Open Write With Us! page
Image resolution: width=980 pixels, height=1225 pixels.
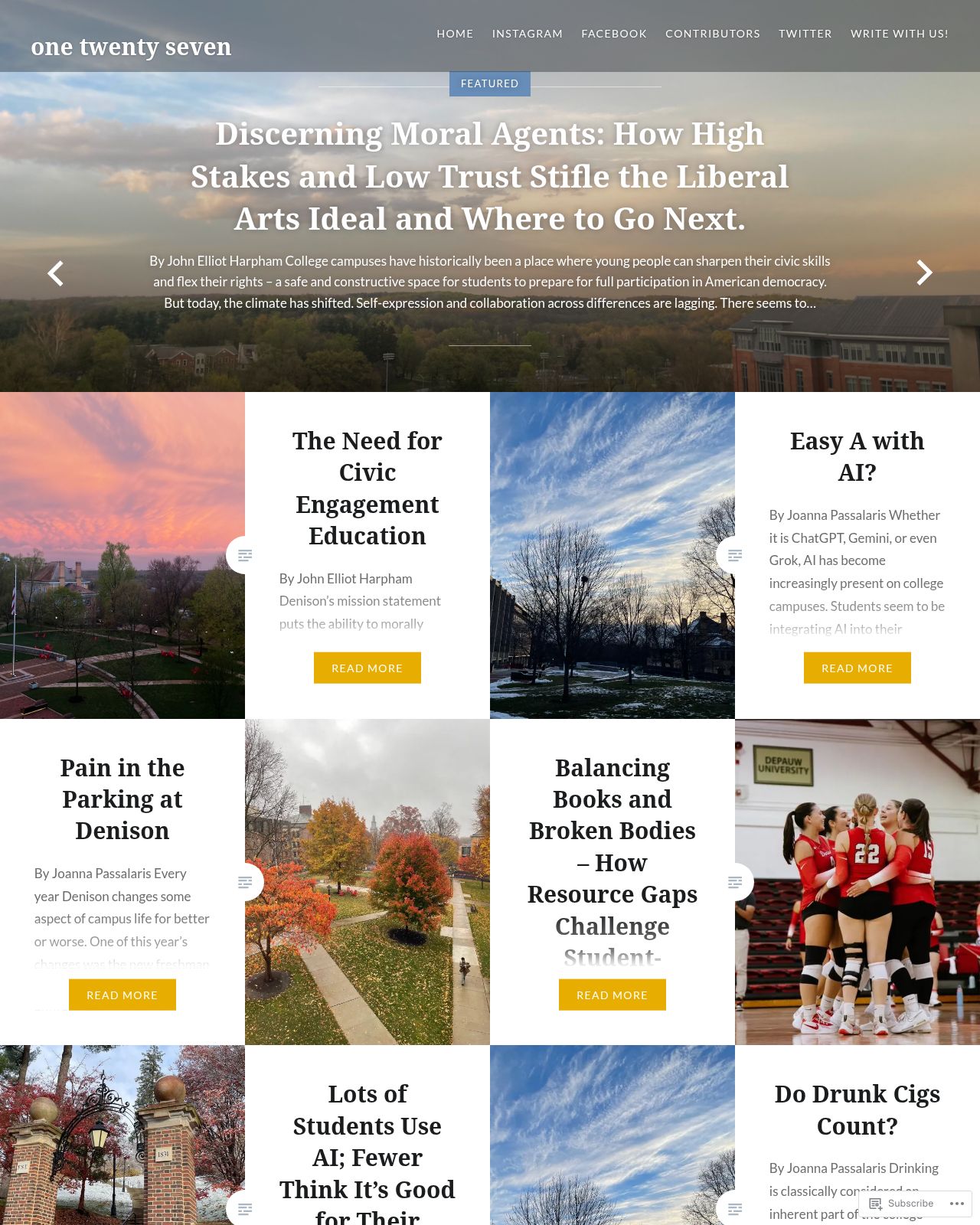(899, 34)
